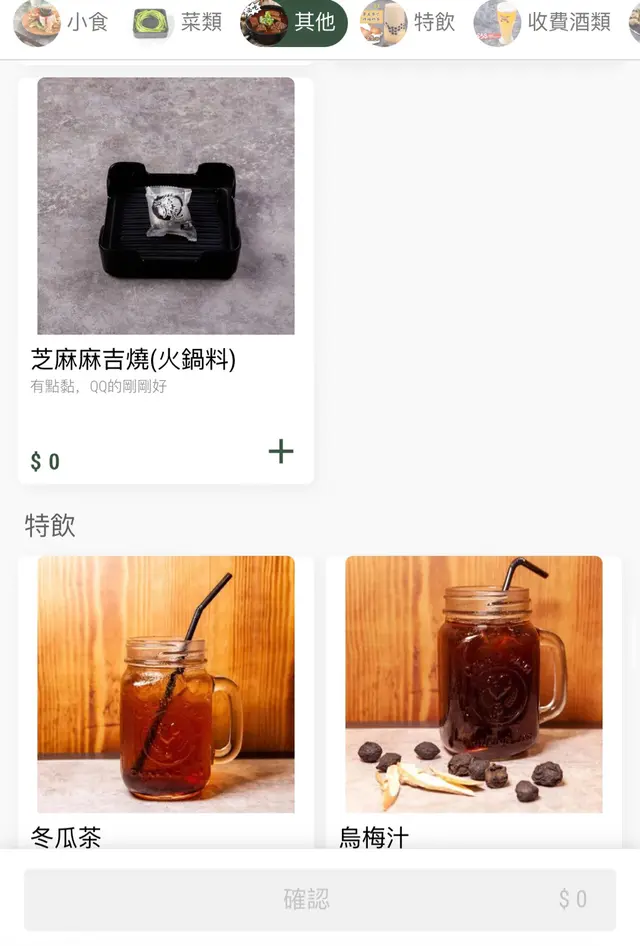Add 芝麻麻吉燒(火鍋料) with the plus icon
The height and width of the screenshot is (946, 640).
click(x=281, y=452)
